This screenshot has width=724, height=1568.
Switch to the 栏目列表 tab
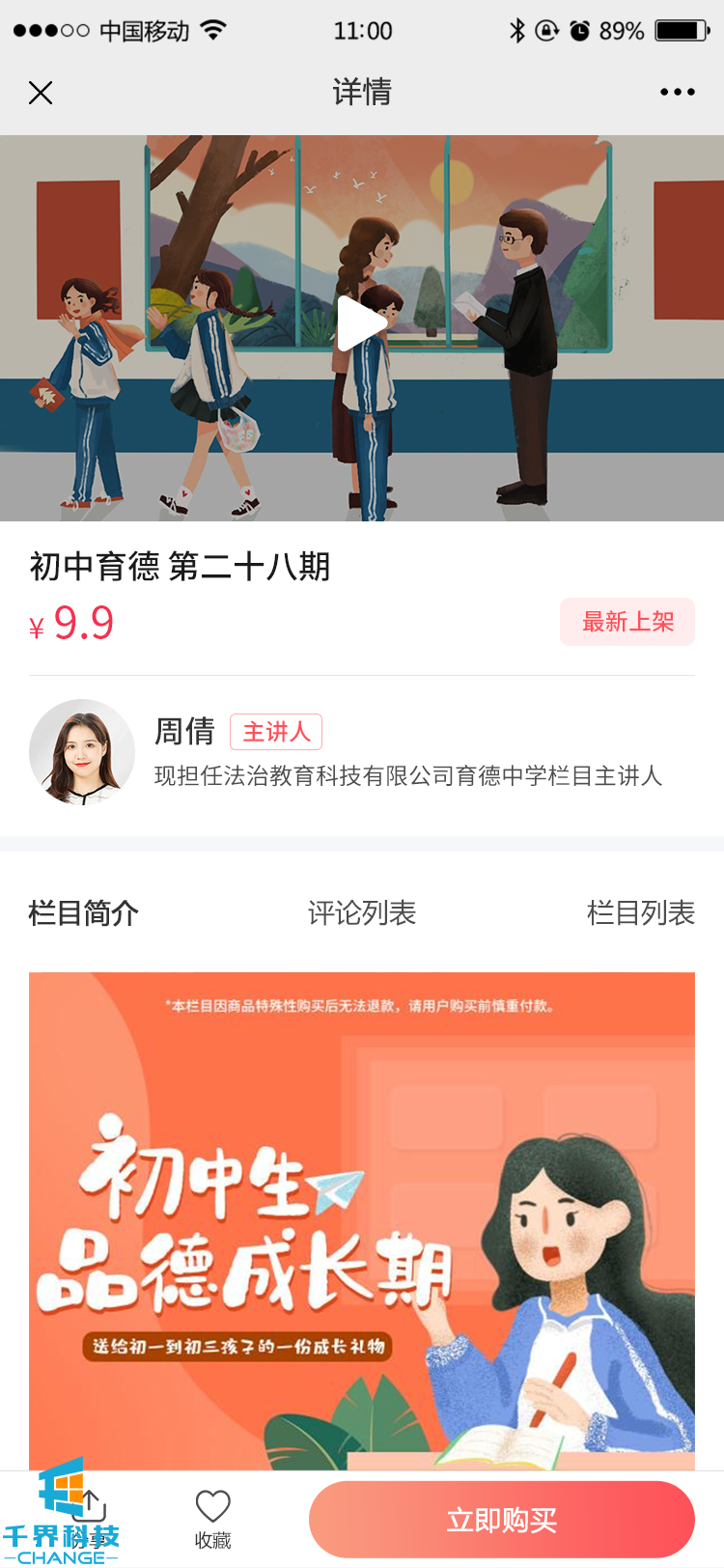tap(640, 912)
